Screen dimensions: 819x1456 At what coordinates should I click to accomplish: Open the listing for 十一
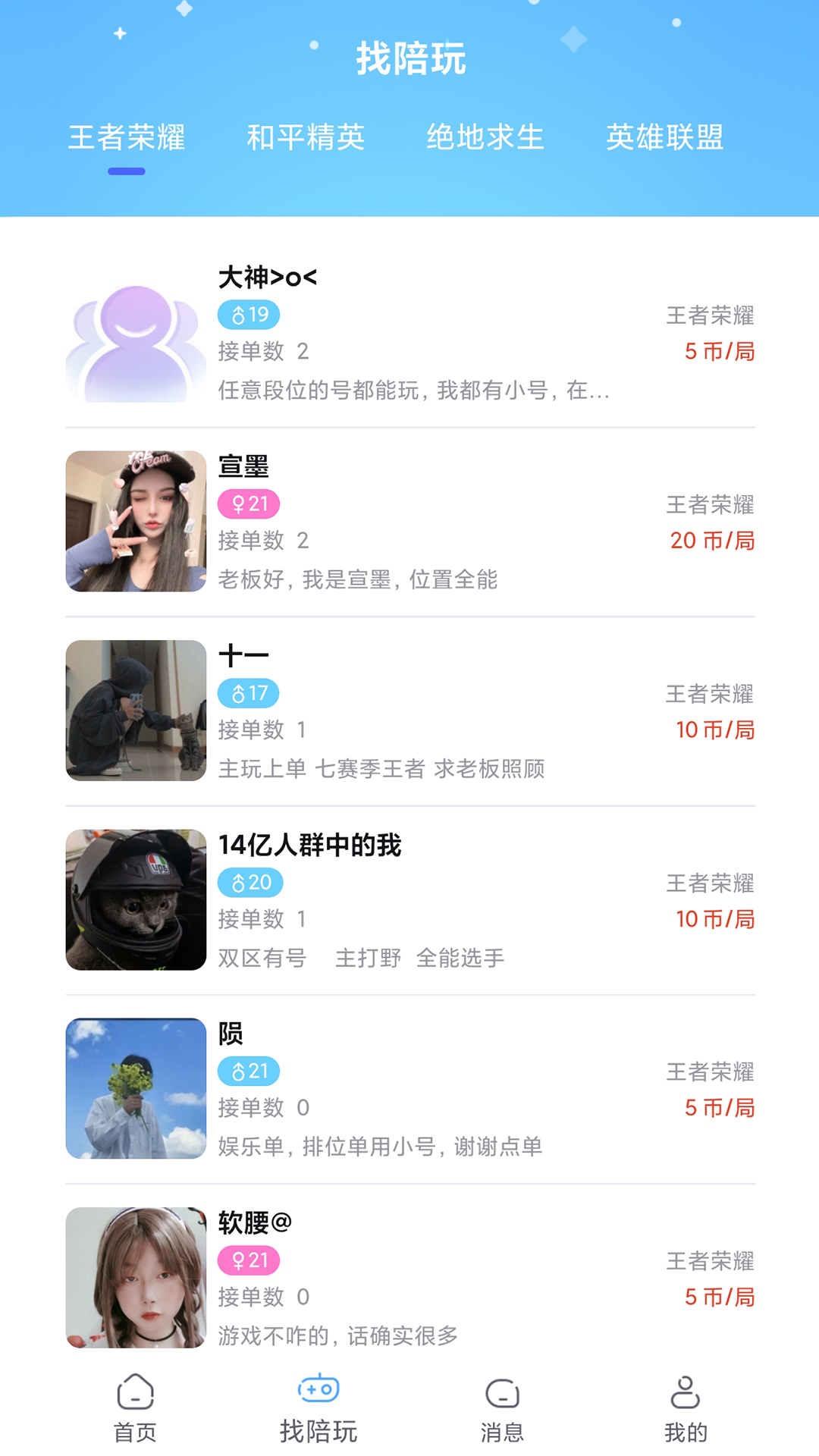(x=409, y=711)
